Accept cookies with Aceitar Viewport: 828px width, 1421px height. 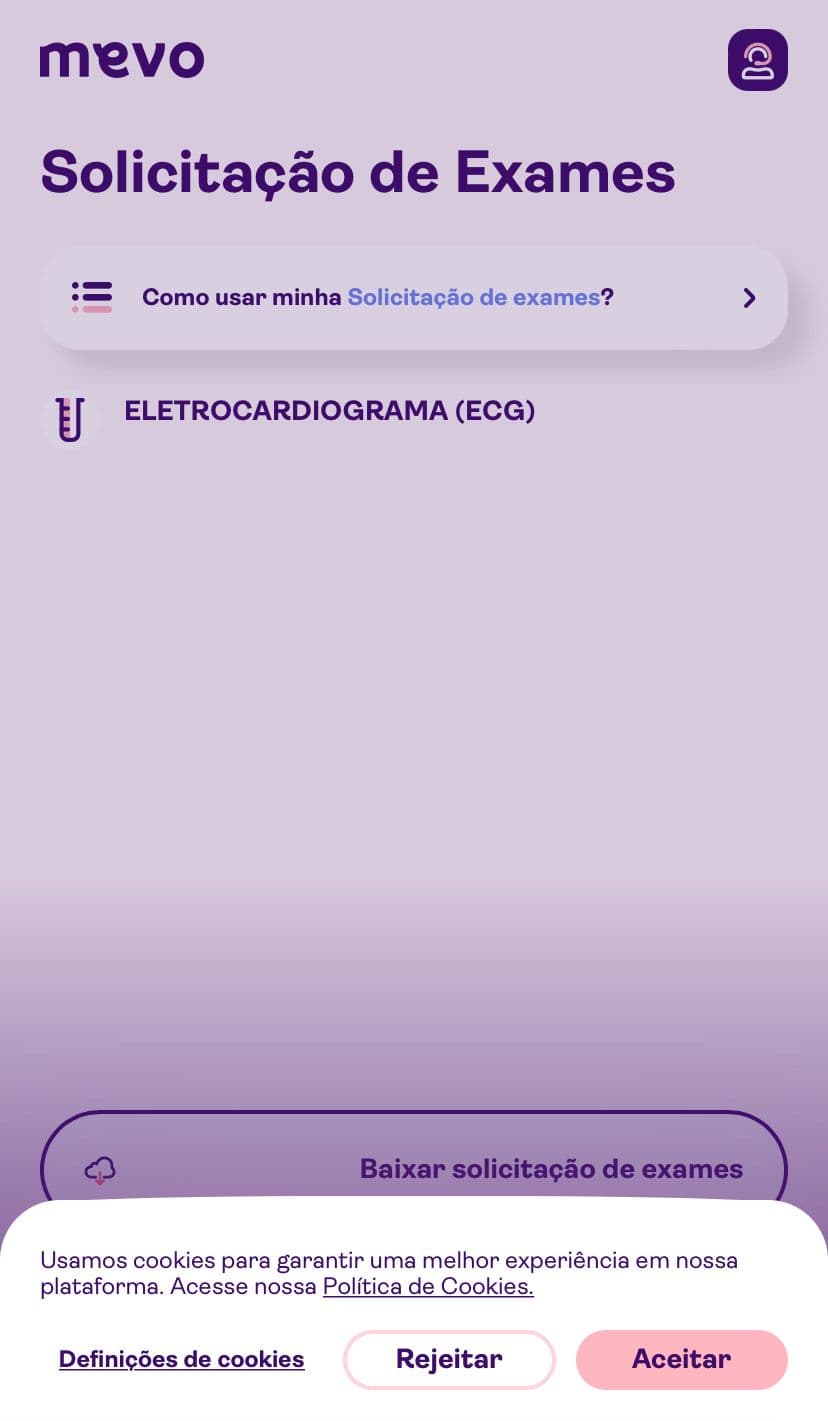point(681,1359)
